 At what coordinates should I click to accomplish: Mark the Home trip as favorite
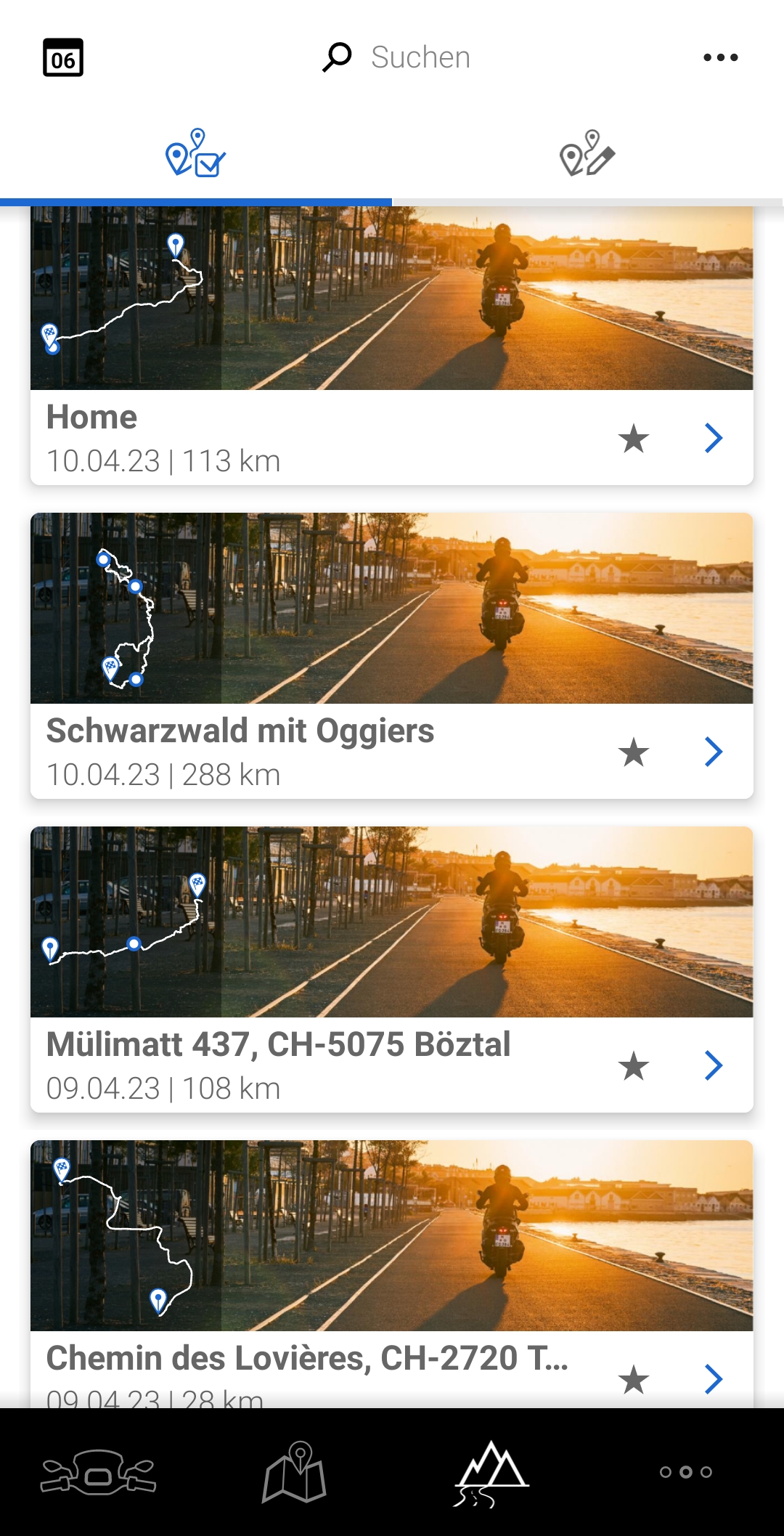pos(633,439)
